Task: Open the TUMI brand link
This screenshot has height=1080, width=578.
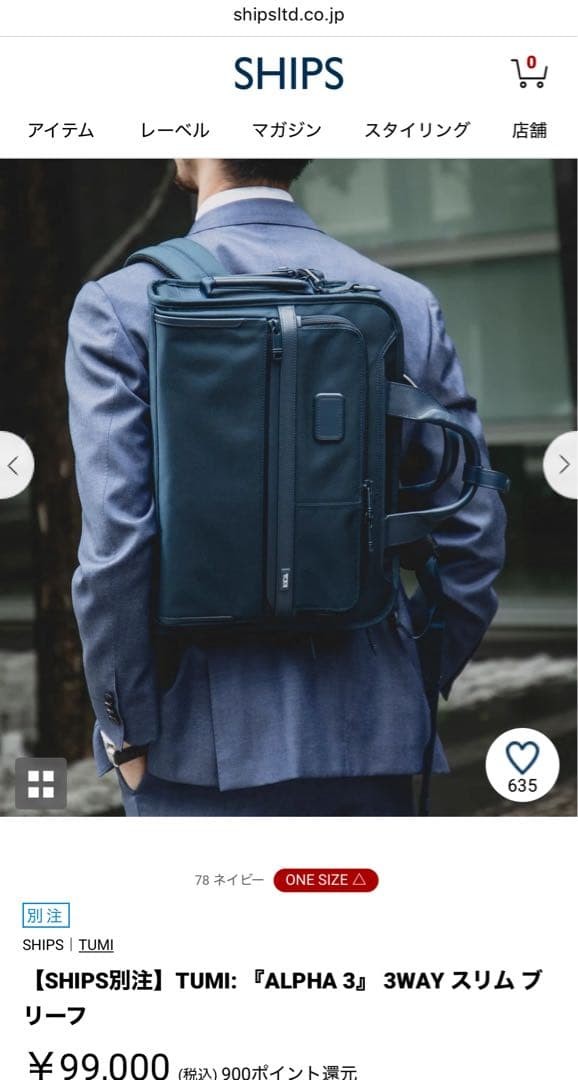Action: (x=96, y=945)
